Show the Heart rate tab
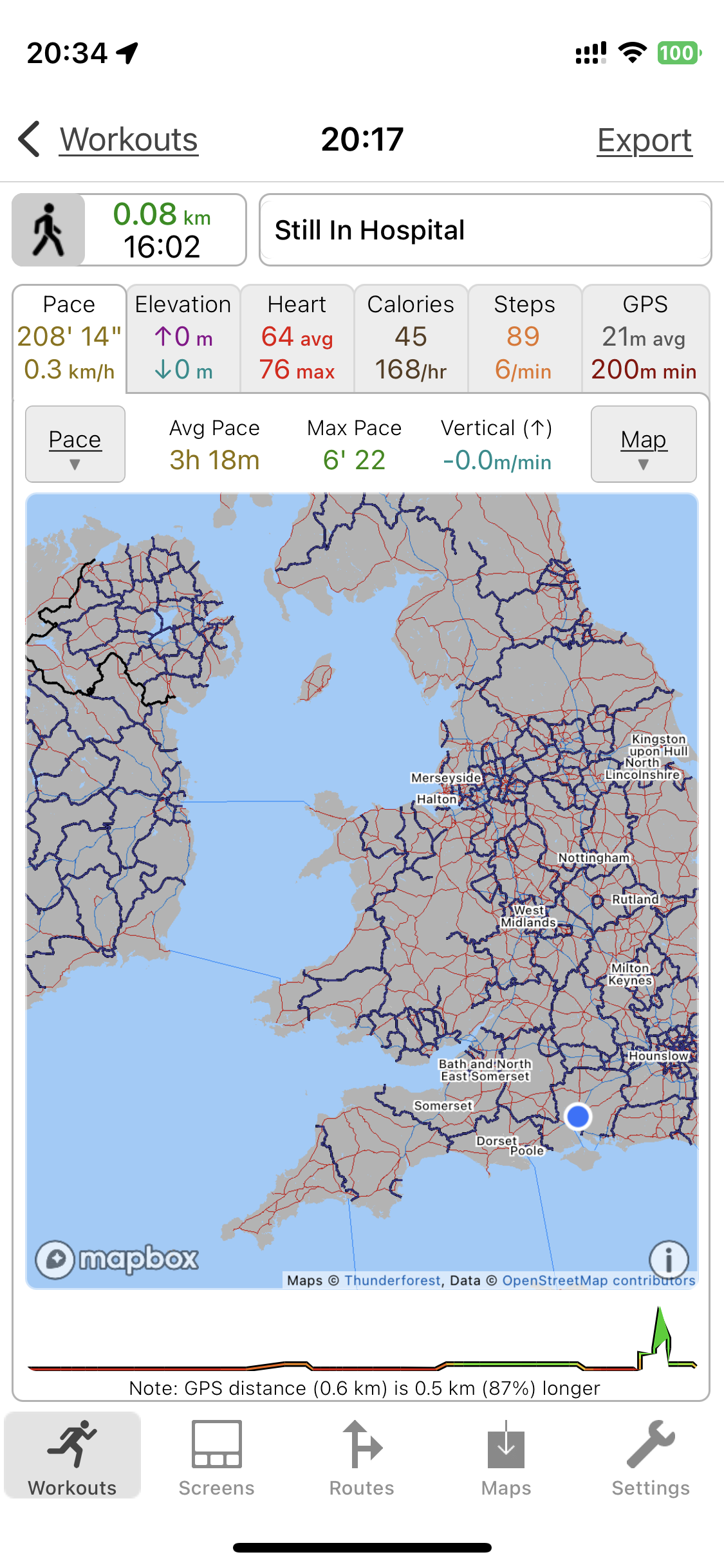The width and height of the screenshot is (724, 1568). (297, 338)
